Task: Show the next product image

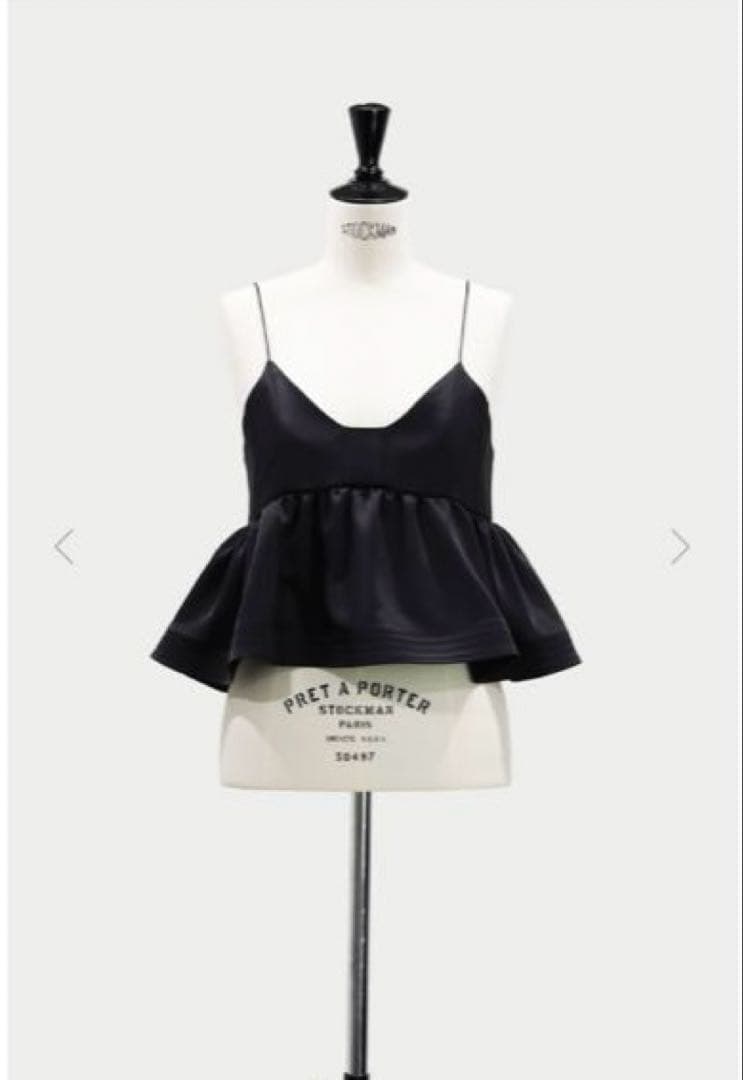Action: pos(680,547)
